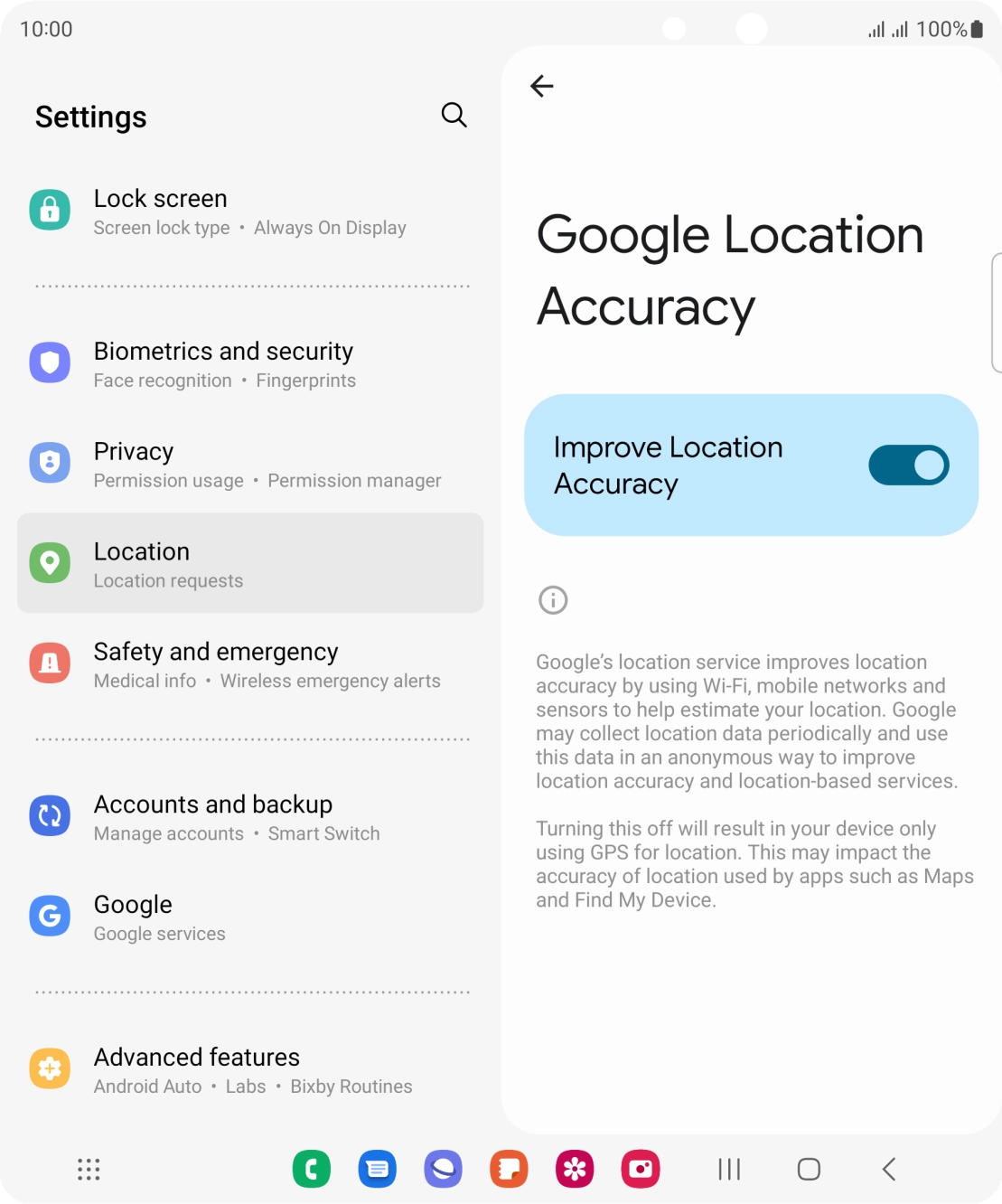The height and width of the screenshot is (1204, 1002).
Task: Tap the Location pin icon in Settings
Action: (x=50, y=562)
